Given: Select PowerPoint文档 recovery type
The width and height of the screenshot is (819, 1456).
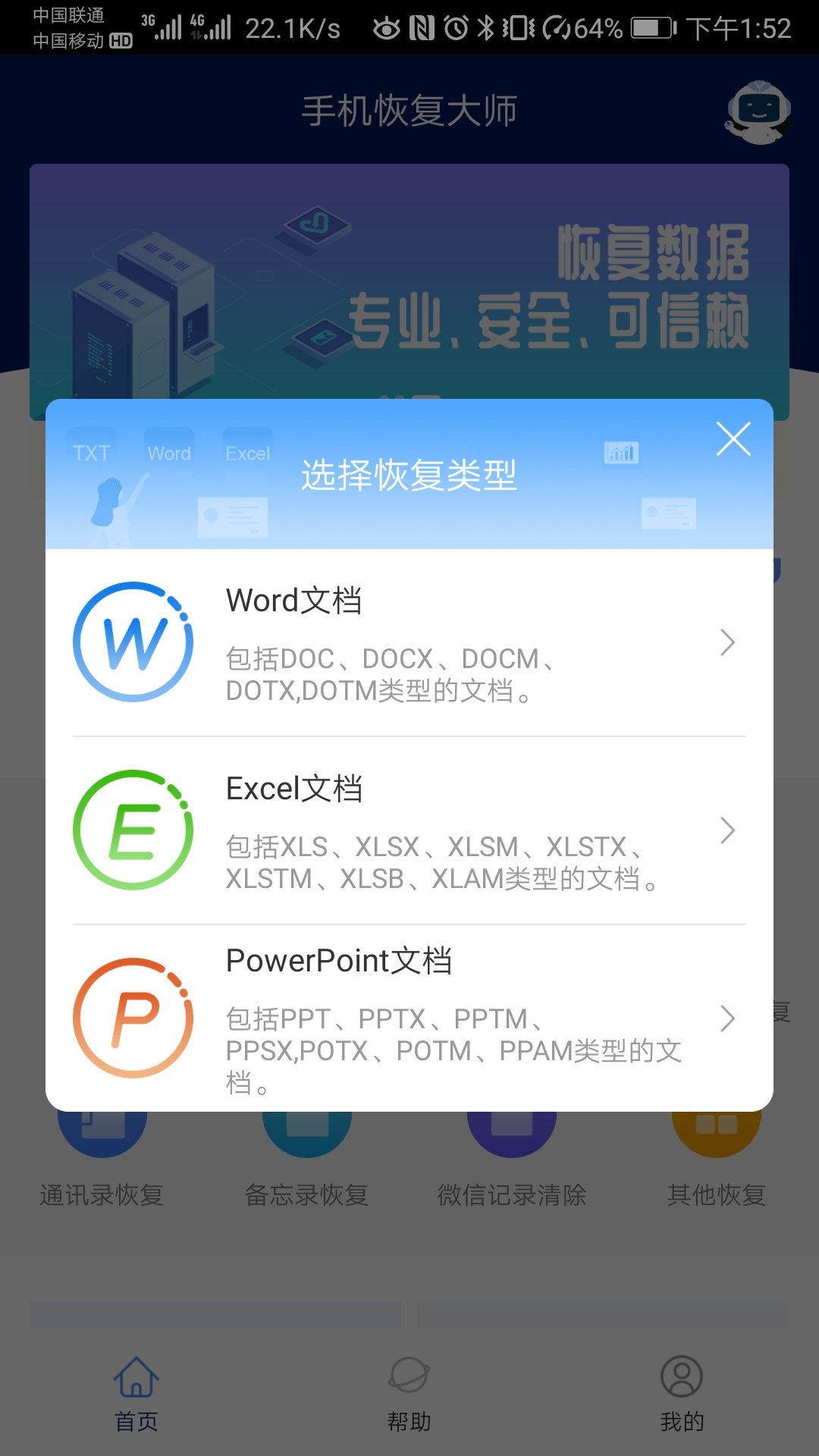Looking at the screenshot, I should 409,1018.
